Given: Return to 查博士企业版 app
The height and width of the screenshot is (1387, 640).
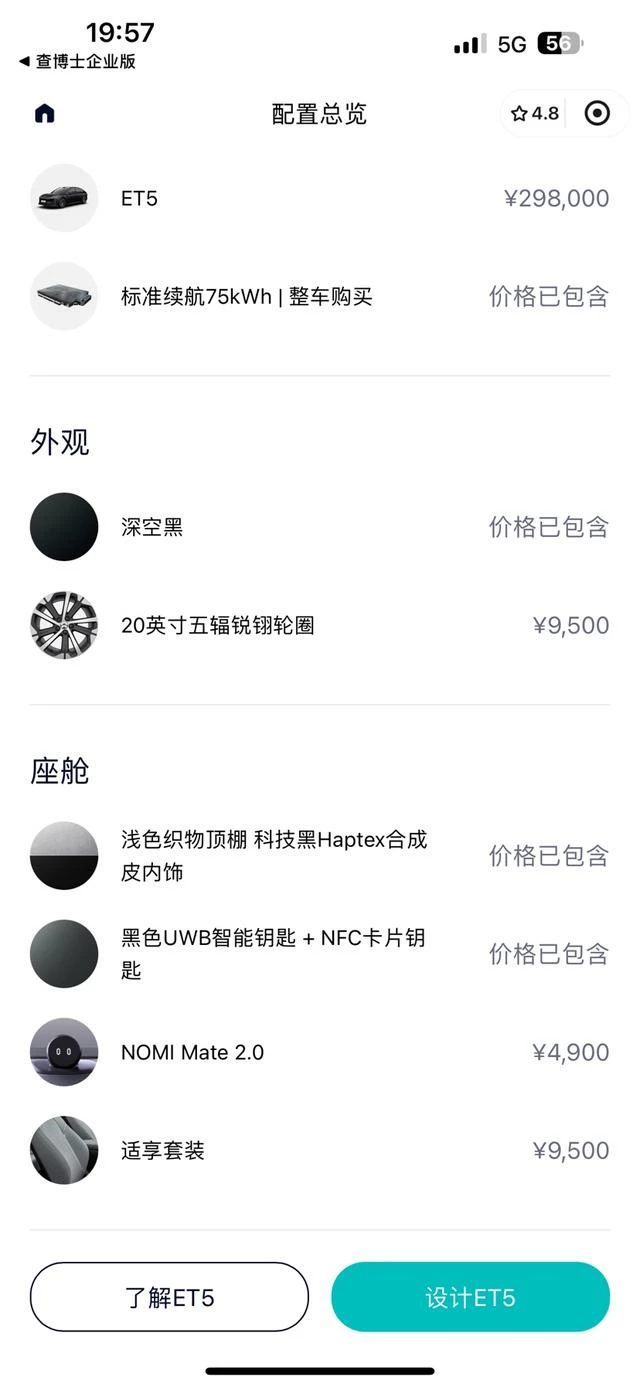Looking at the screenshot, I should click(x=77, y=61).
